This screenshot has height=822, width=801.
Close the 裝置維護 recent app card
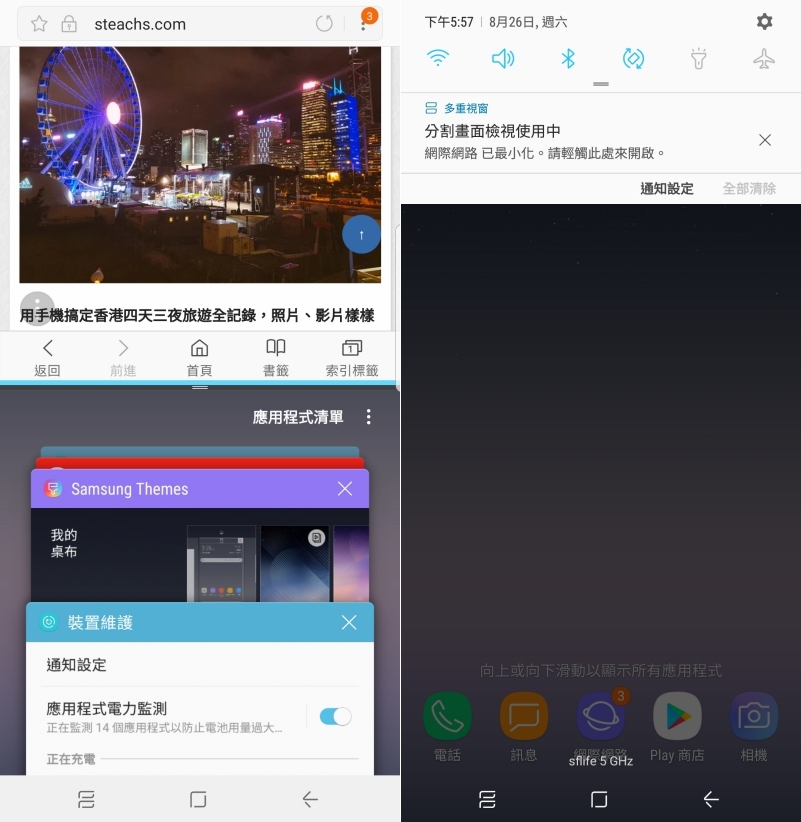point(349,622)
